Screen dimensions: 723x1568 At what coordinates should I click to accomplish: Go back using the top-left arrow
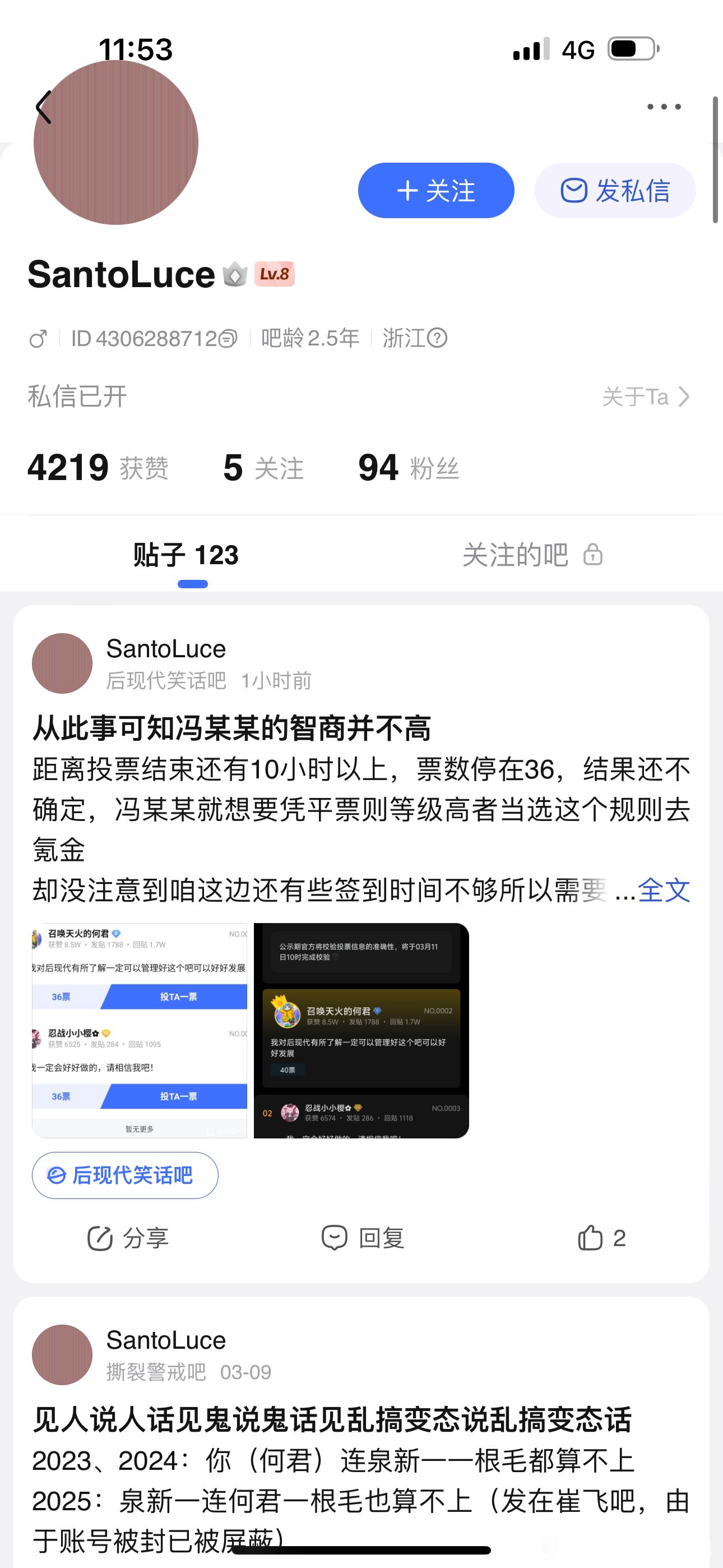click(x=44, y=108)
